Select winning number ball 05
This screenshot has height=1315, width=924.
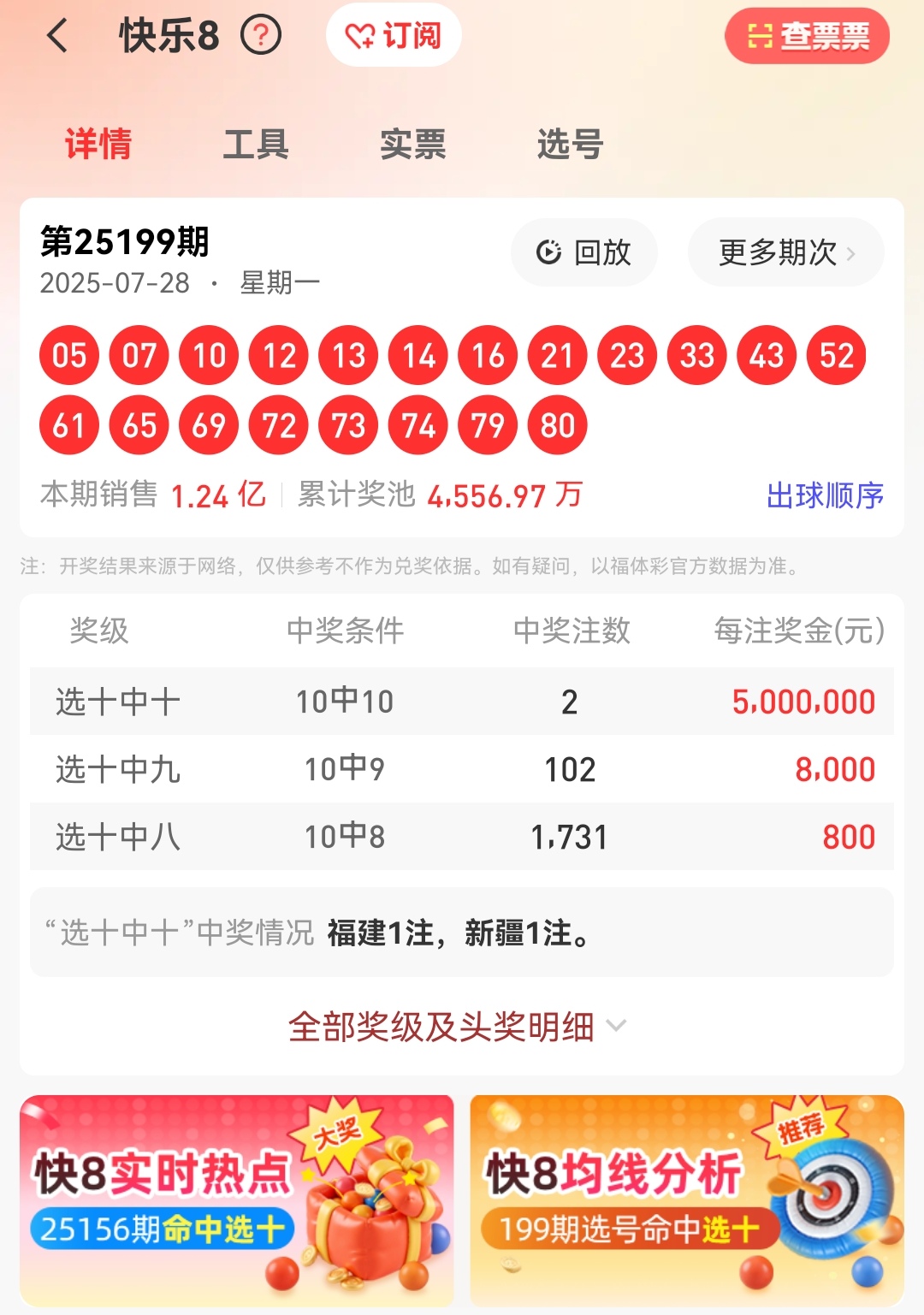(x=68, y=355)
